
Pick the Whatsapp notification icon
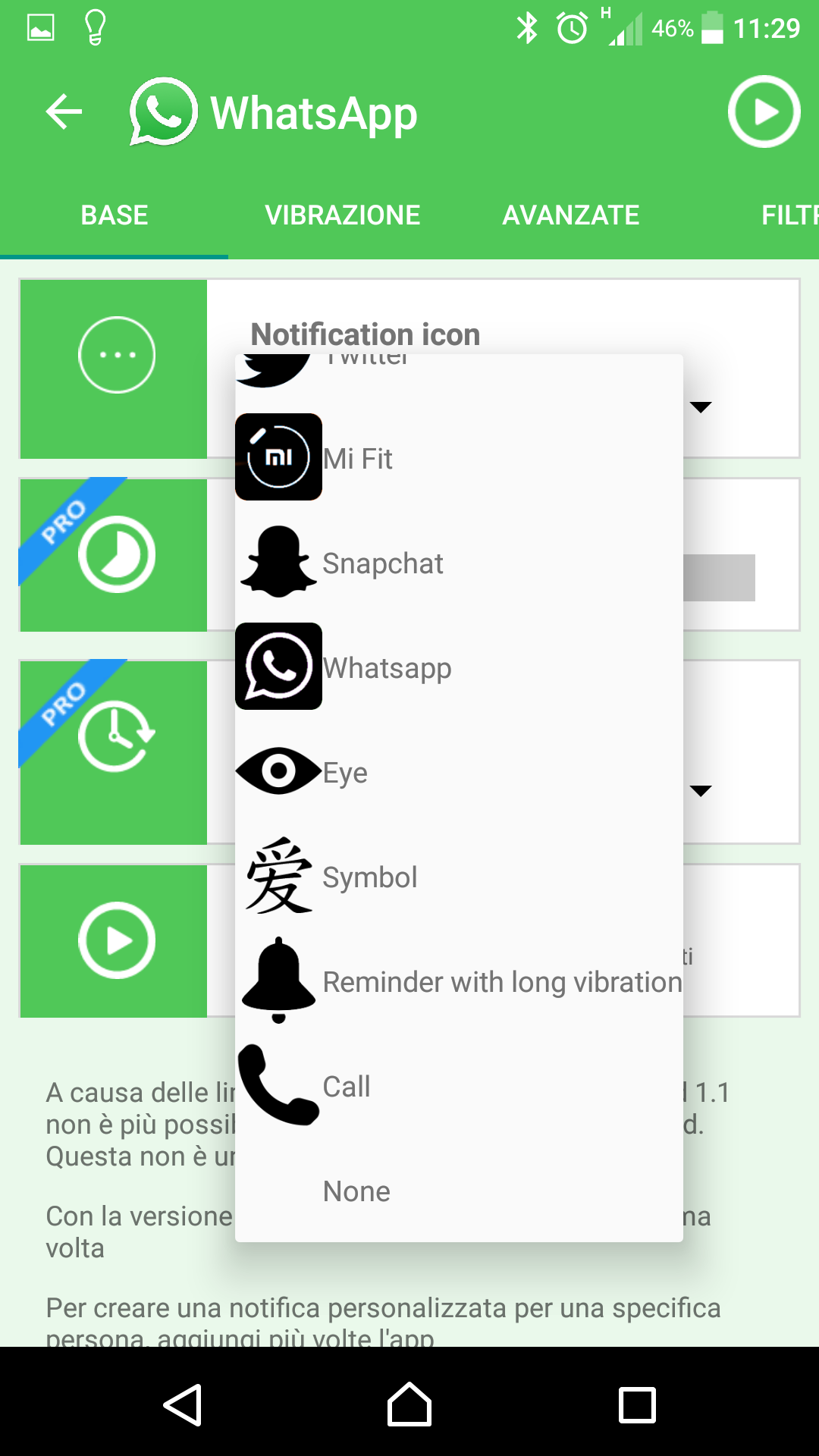pyautogui.click(x=459, y=667)
